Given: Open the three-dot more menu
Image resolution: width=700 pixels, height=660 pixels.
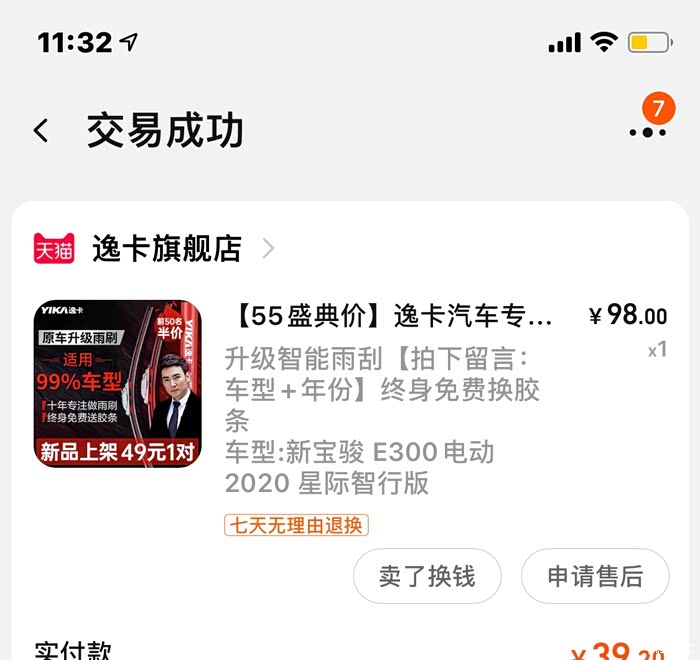Looking at the screenshot, I should point(647,132).
